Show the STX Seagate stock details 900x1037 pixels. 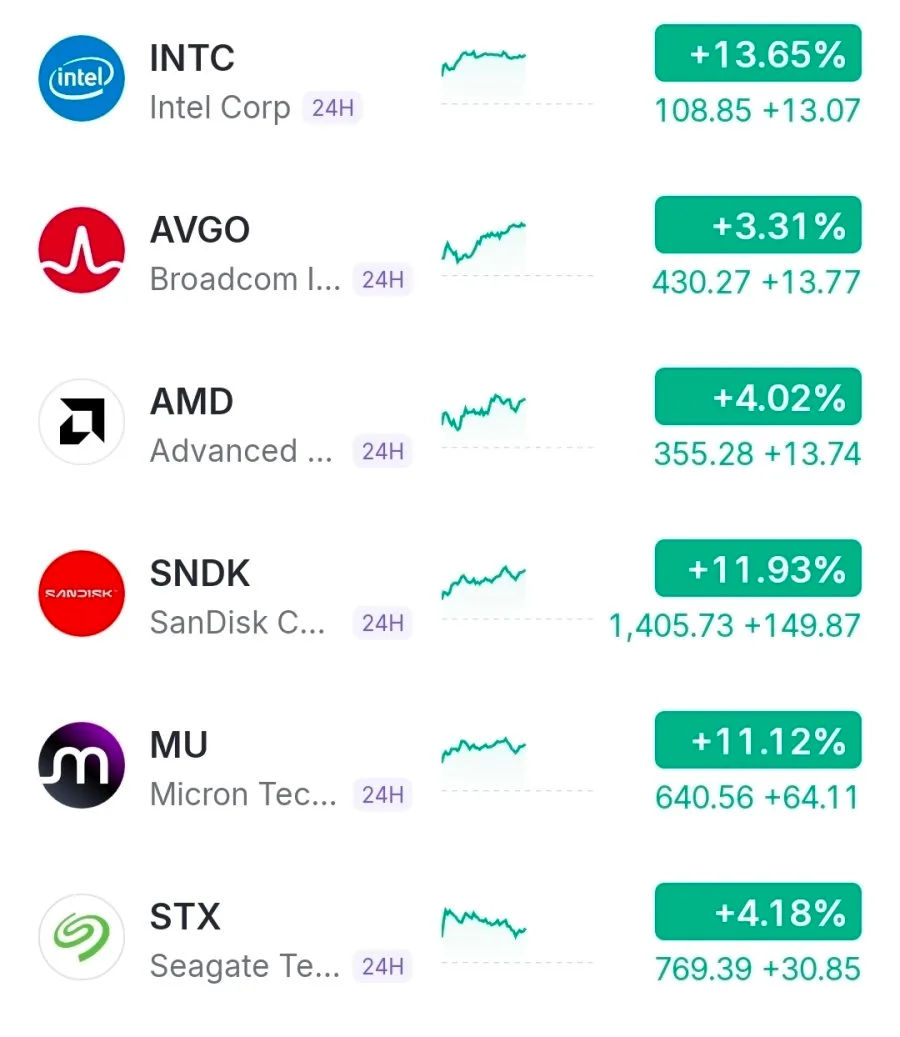click(x=450, y=937)
